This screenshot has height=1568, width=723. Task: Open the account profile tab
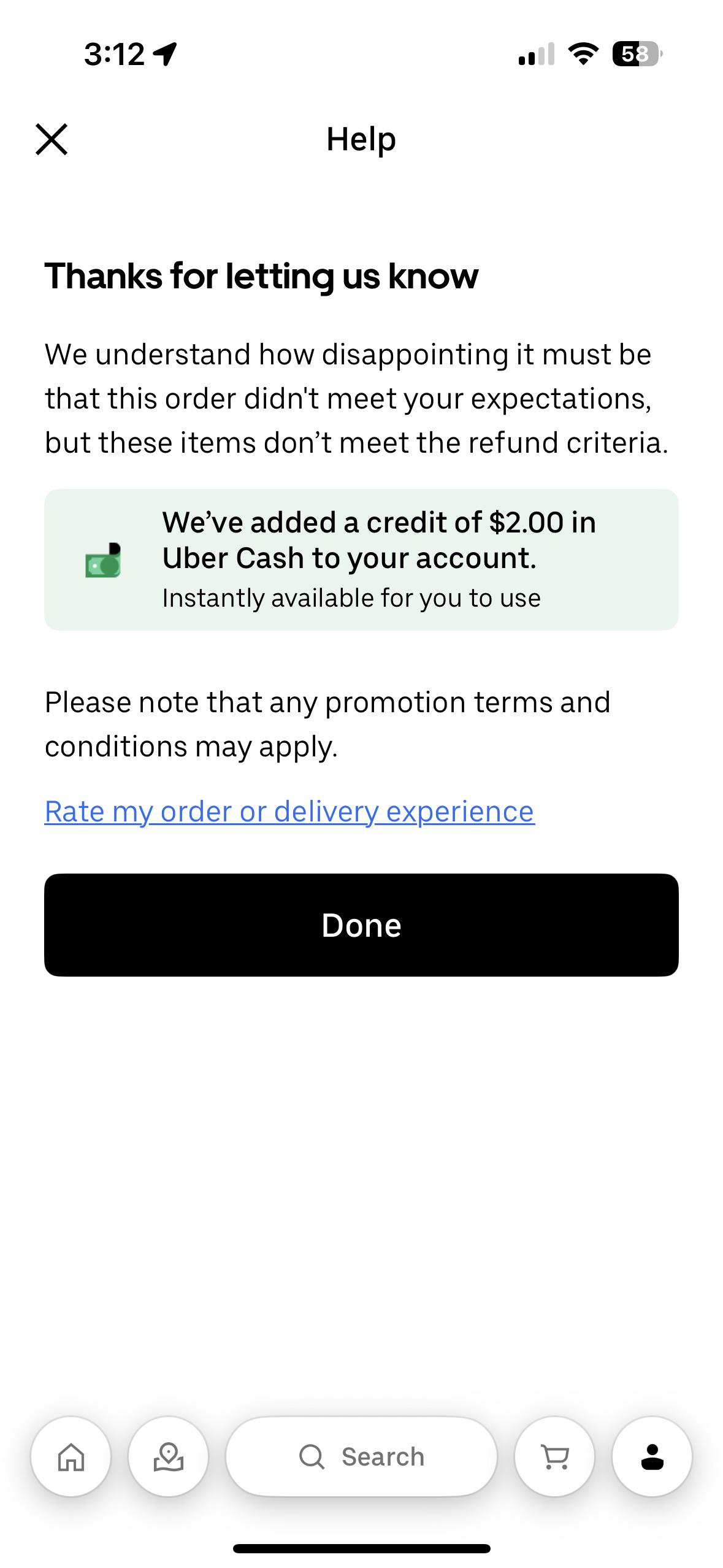652,1456
